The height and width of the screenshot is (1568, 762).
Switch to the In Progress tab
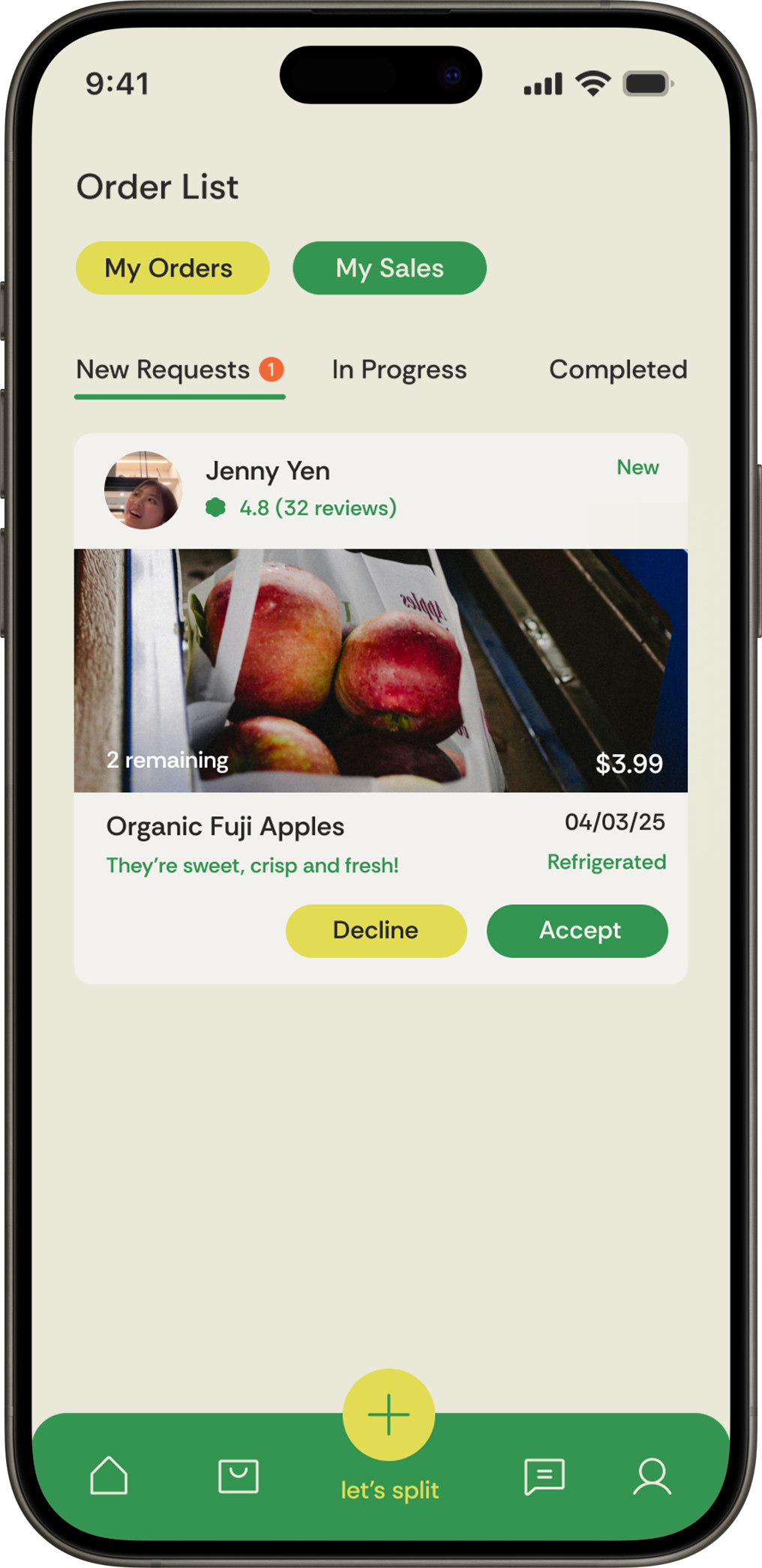click(399, 370)
